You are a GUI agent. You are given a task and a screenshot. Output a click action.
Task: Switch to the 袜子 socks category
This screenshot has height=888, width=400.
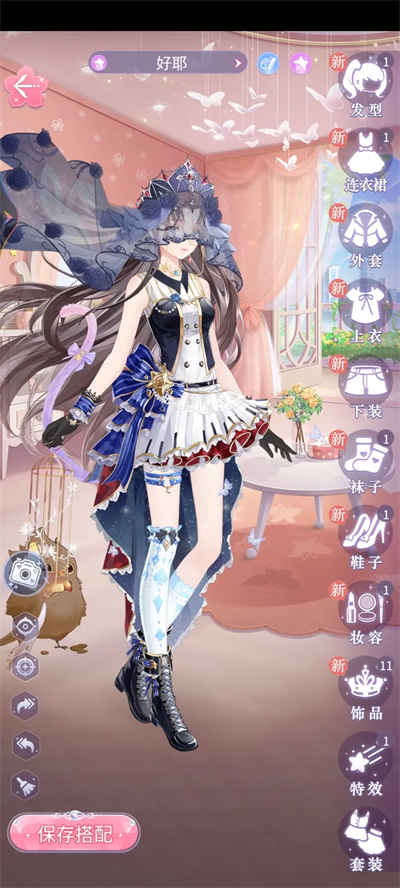(366, 462)
